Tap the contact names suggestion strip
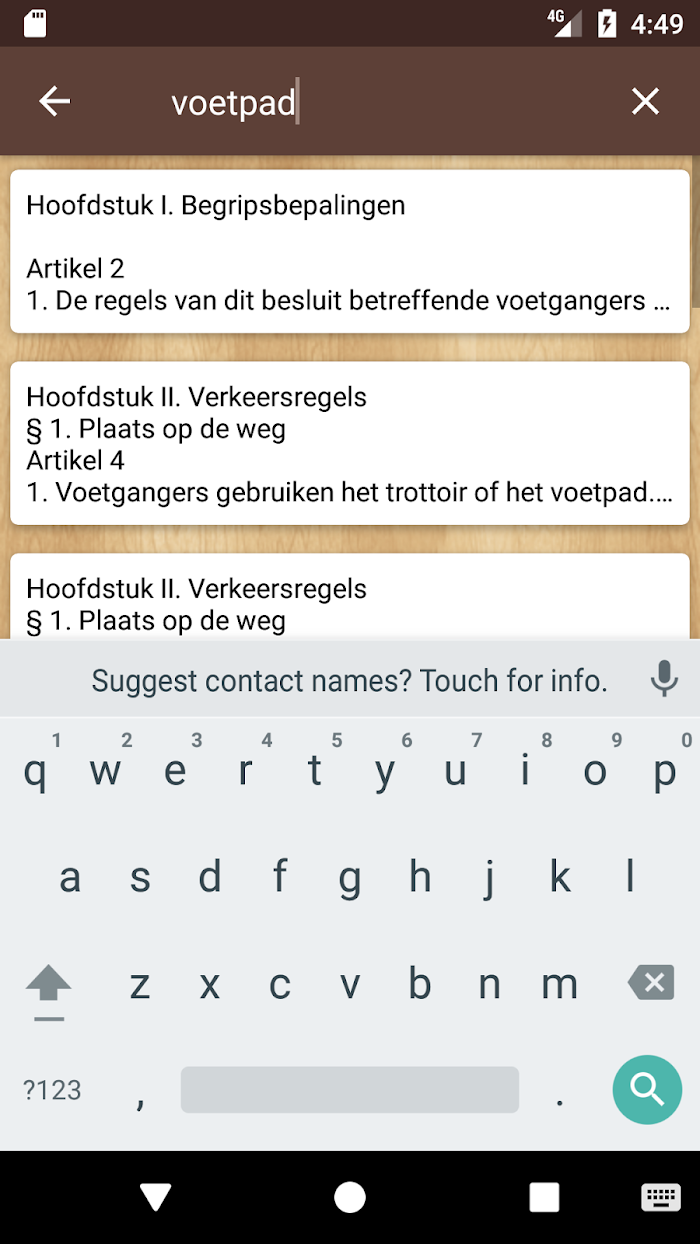This screenshot has width=700, height=1244. click(x=350, y=681)
